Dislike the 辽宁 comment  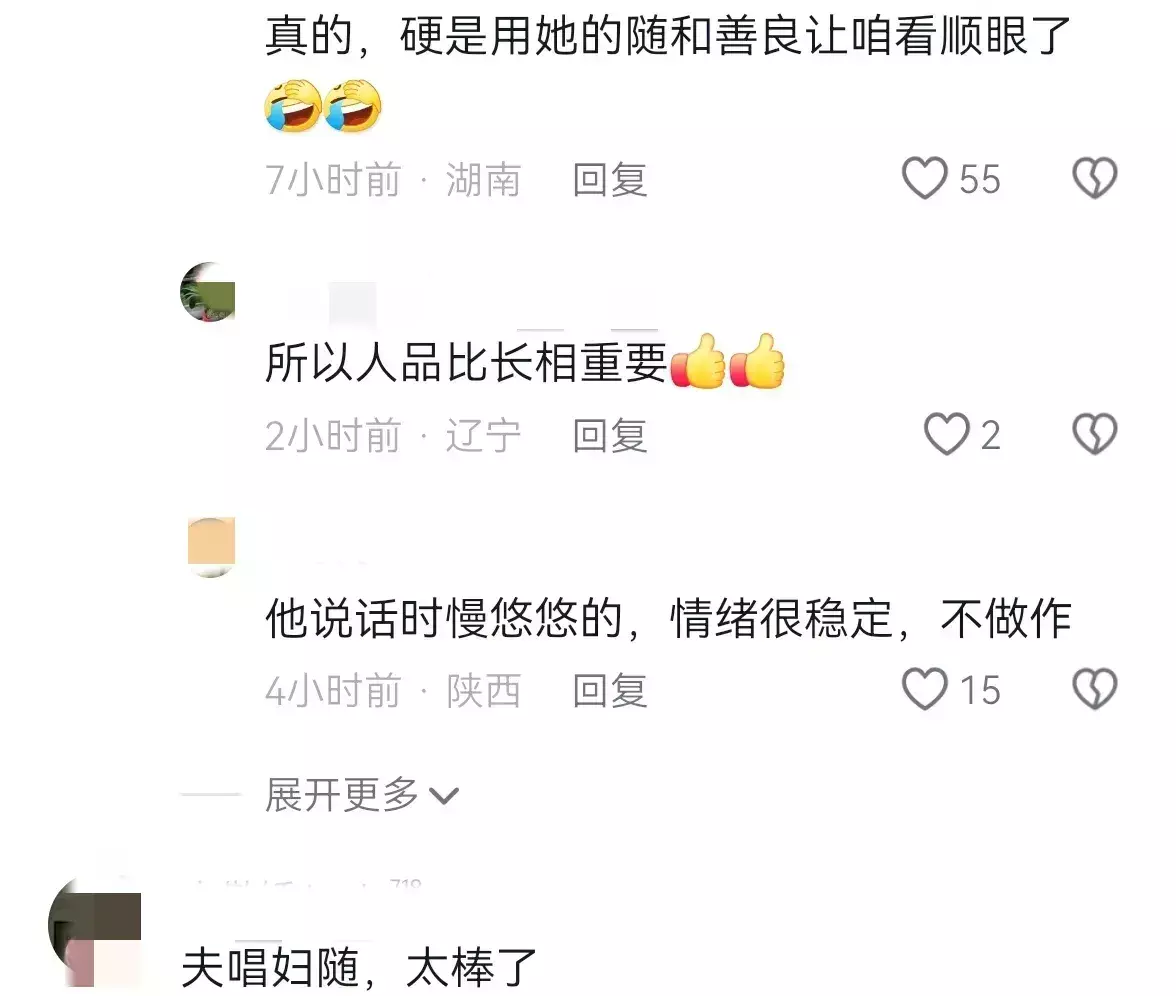1094,436
